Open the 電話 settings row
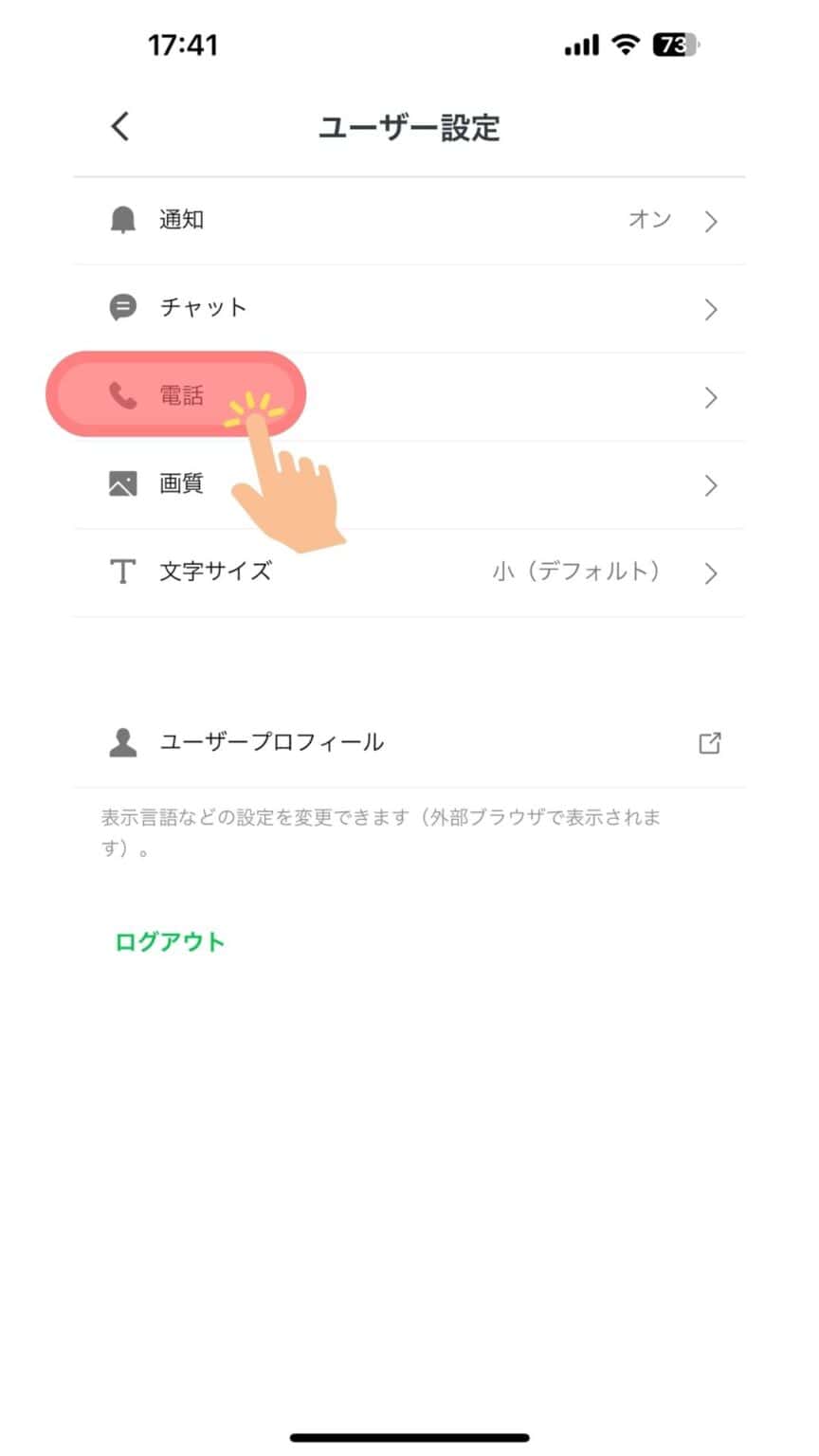This screenshot has height=1456, width=819. (x=409, y=397)
